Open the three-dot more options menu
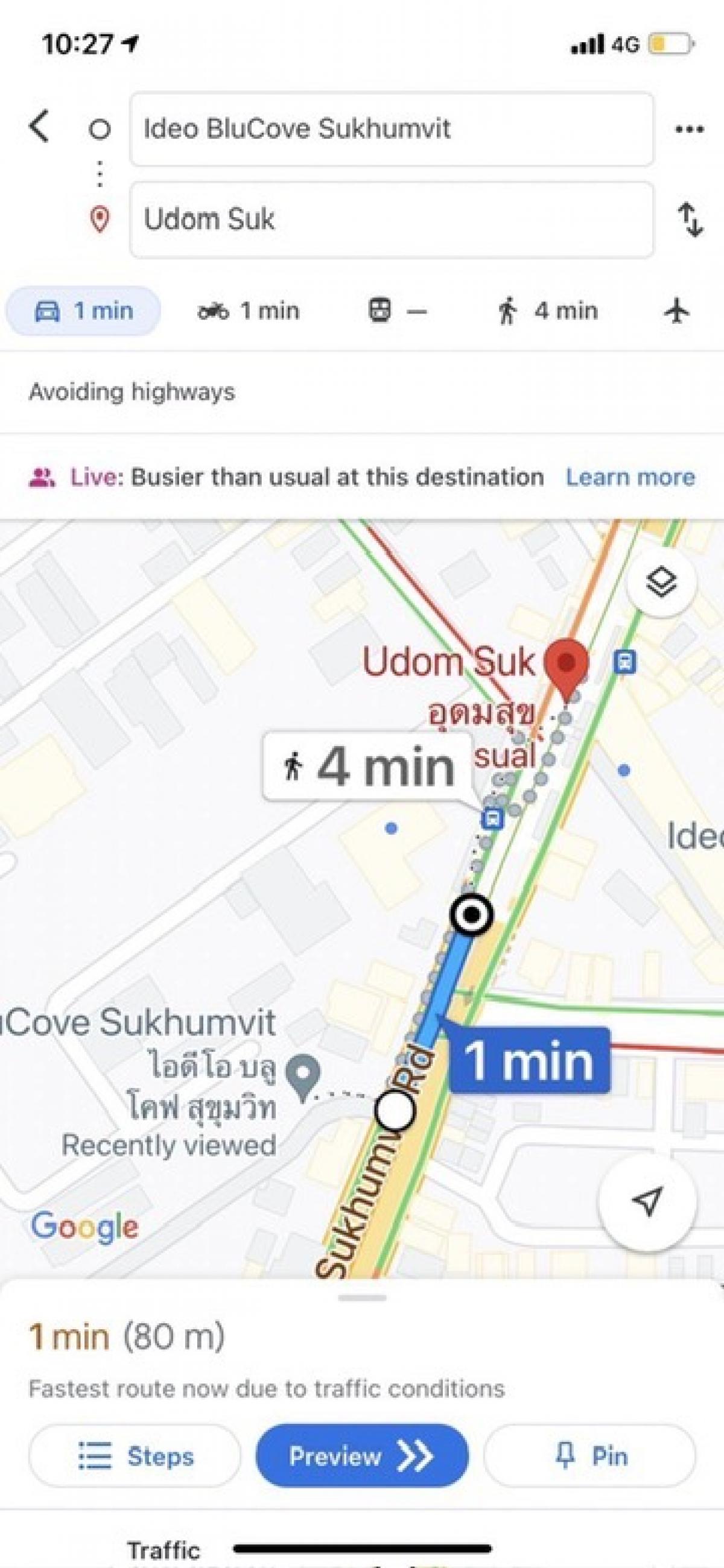Image resolution: width=724 pixels, height=1568 pixels. (689, 129)
